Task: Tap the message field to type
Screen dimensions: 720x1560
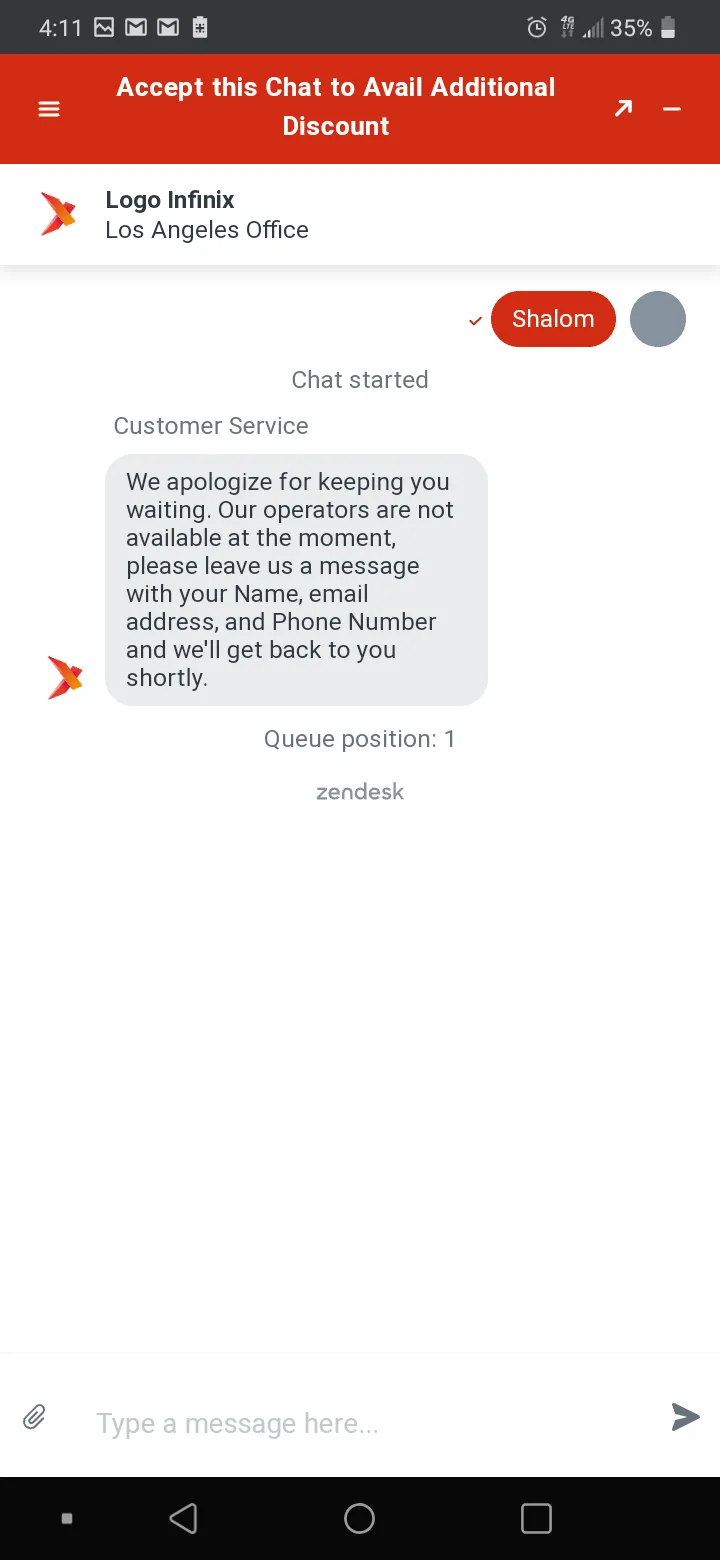Action: 370,1423
